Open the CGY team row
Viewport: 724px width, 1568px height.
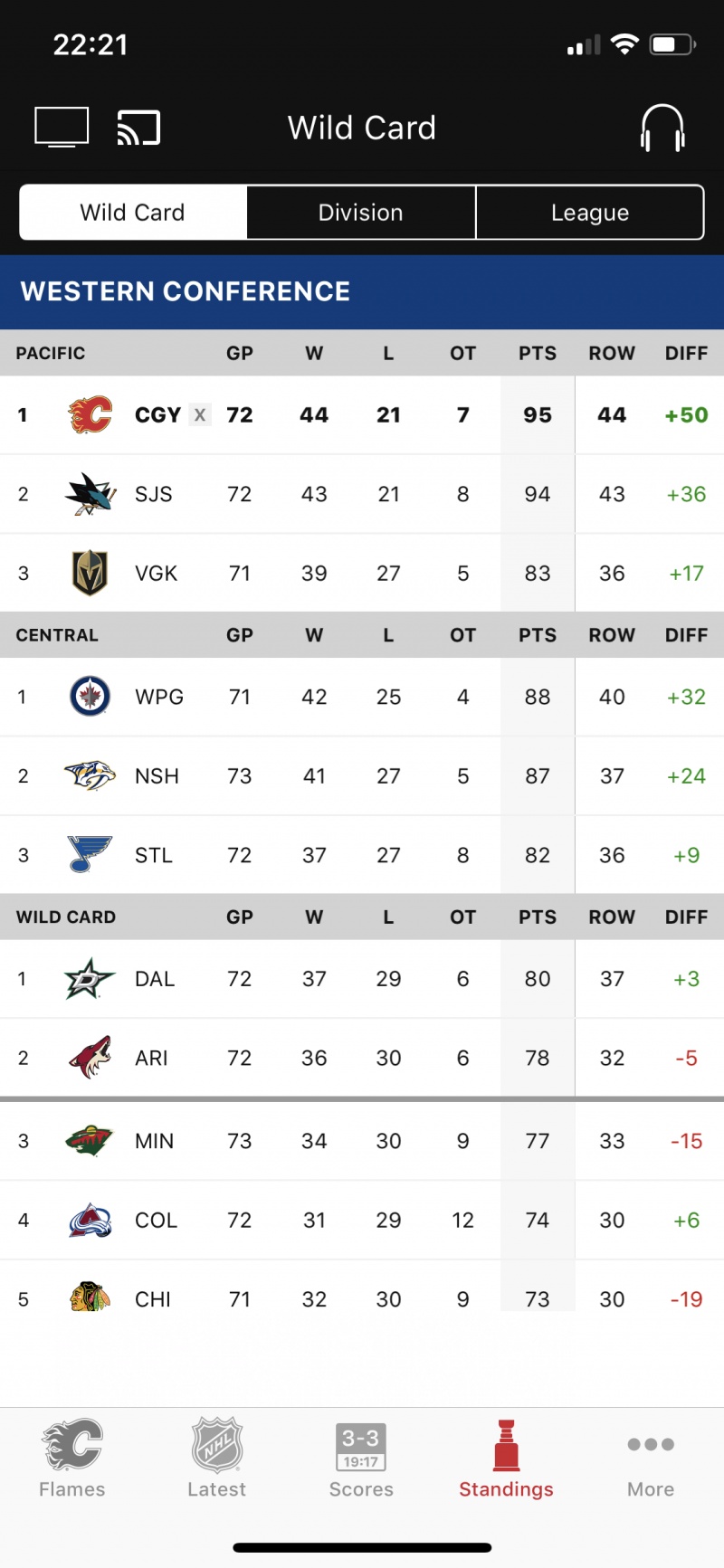coord(362,415)
